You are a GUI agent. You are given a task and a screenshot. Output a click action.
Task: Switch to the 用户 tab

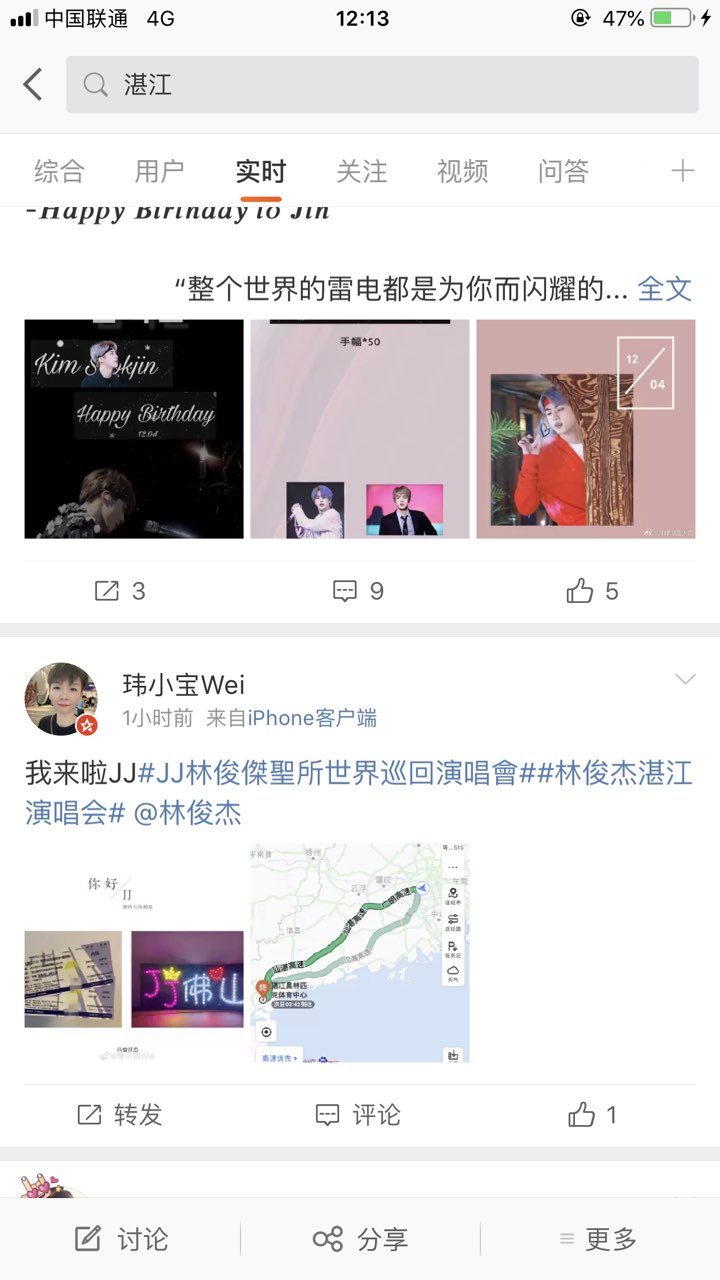[x=159, y=171]
